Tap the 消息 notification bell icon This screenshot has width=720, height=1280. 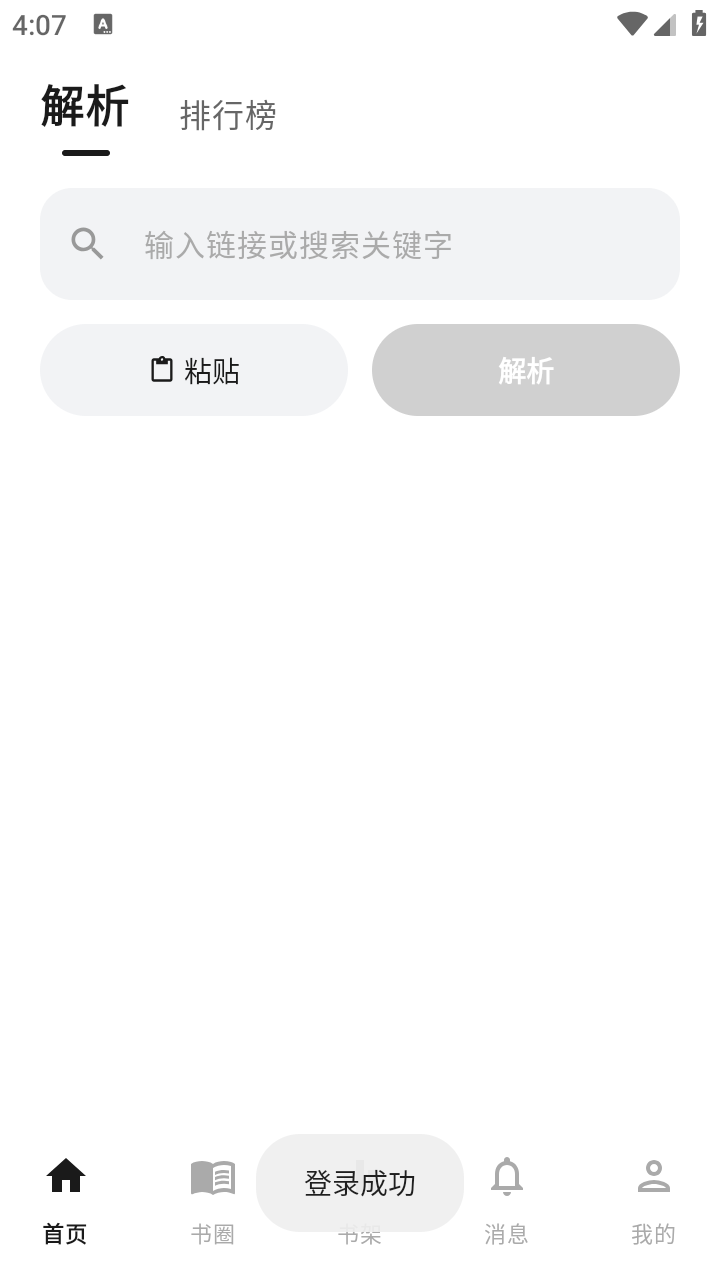pos(508,1177)
